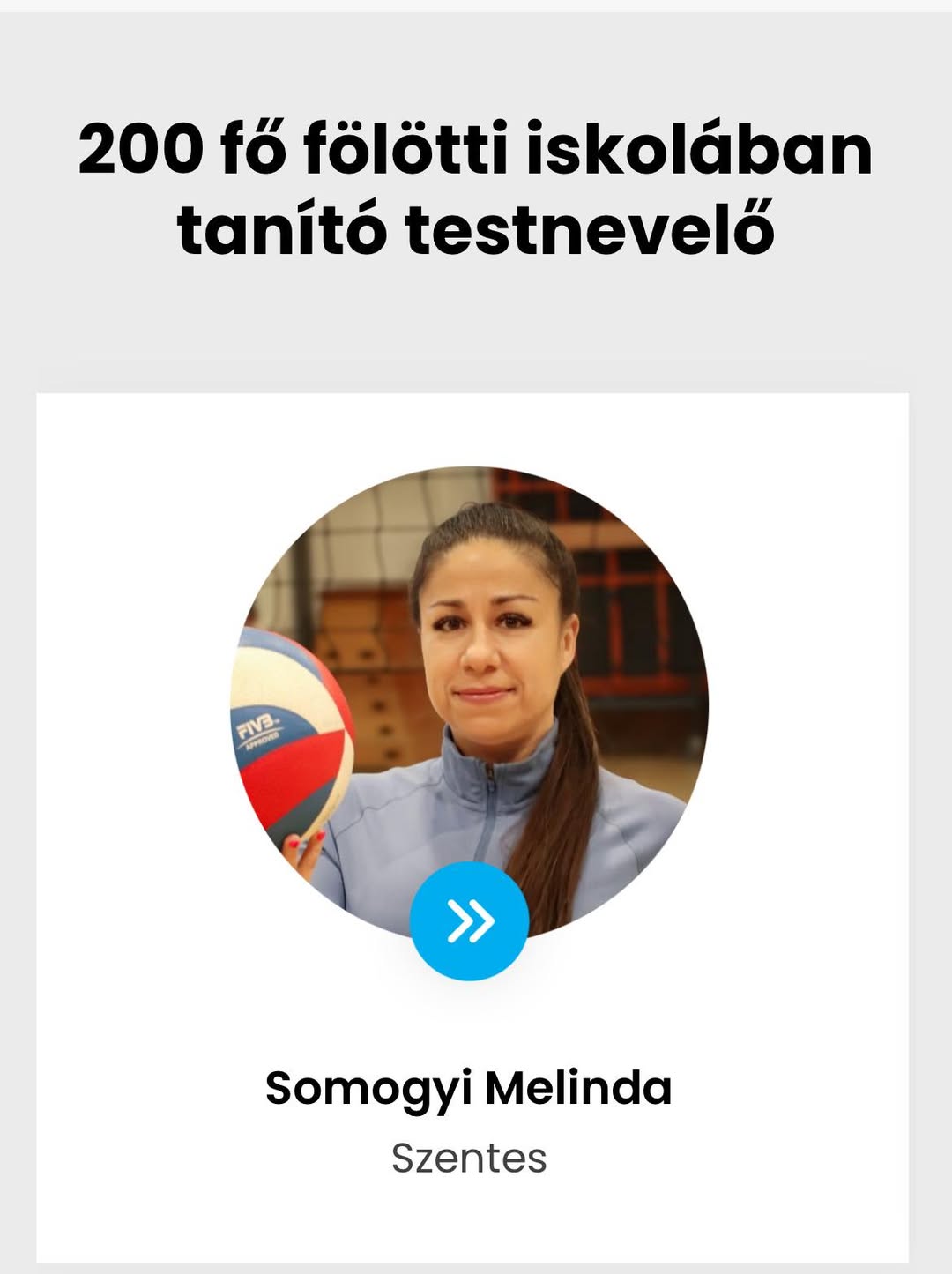Tap the blue double-arrow button
Screen dimensions: 952x1274
click(469, 921)
